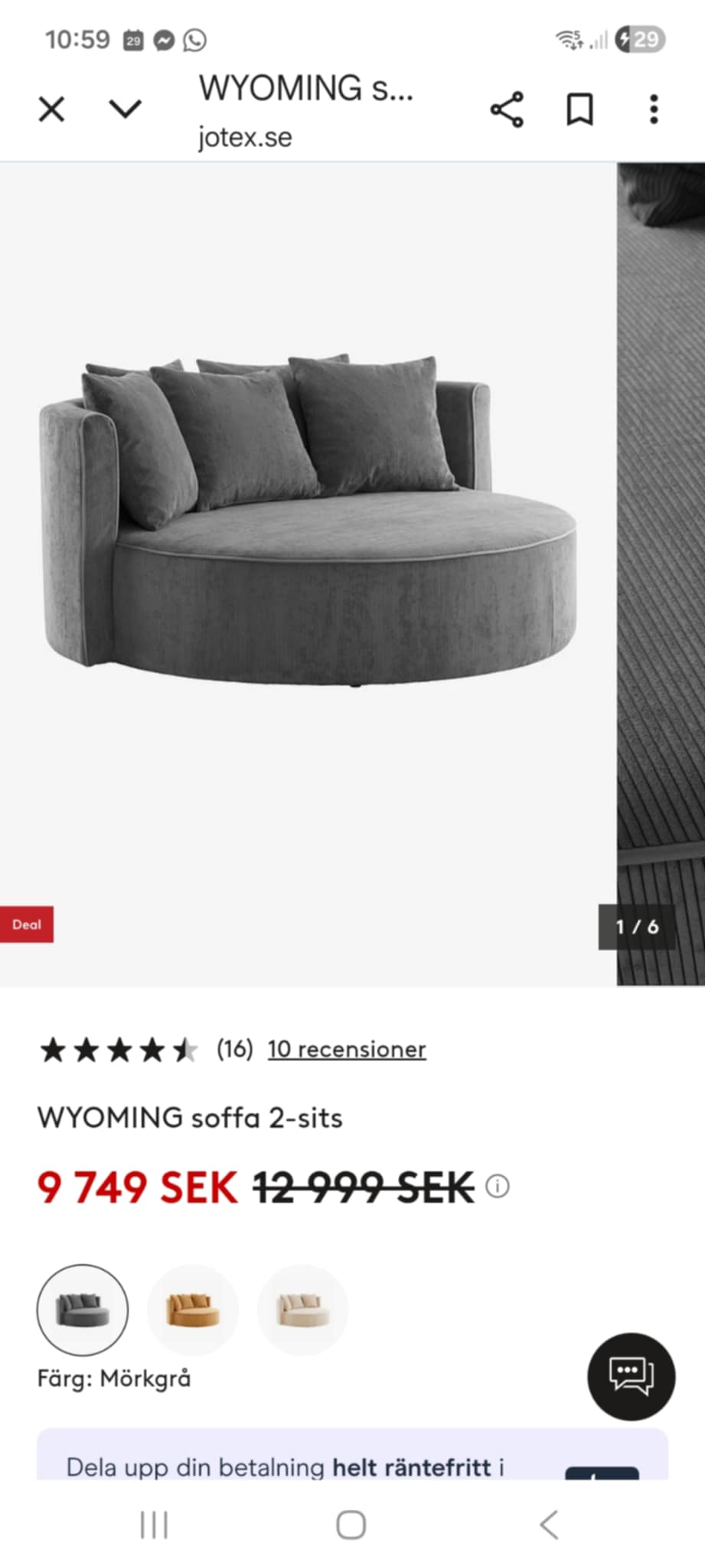Bookmark the WYOMING sofa page
This screenshot has height=1568, width=705.
(x=580, y=109)
